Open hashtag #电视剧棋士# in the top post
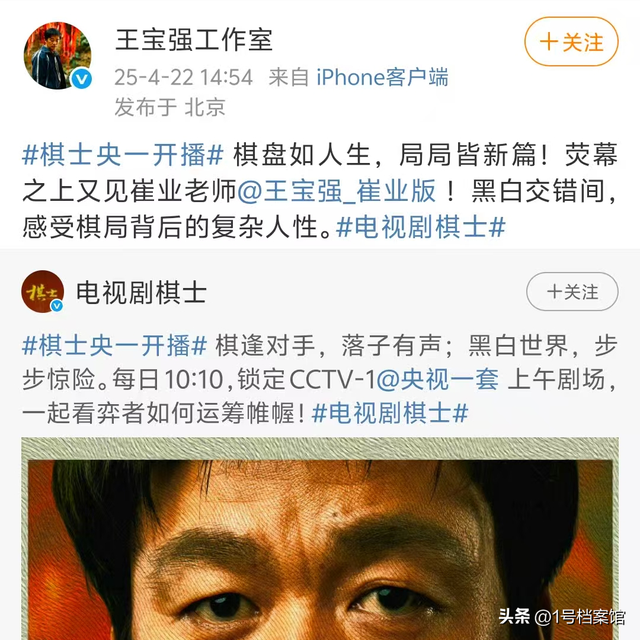 (420, 228)
